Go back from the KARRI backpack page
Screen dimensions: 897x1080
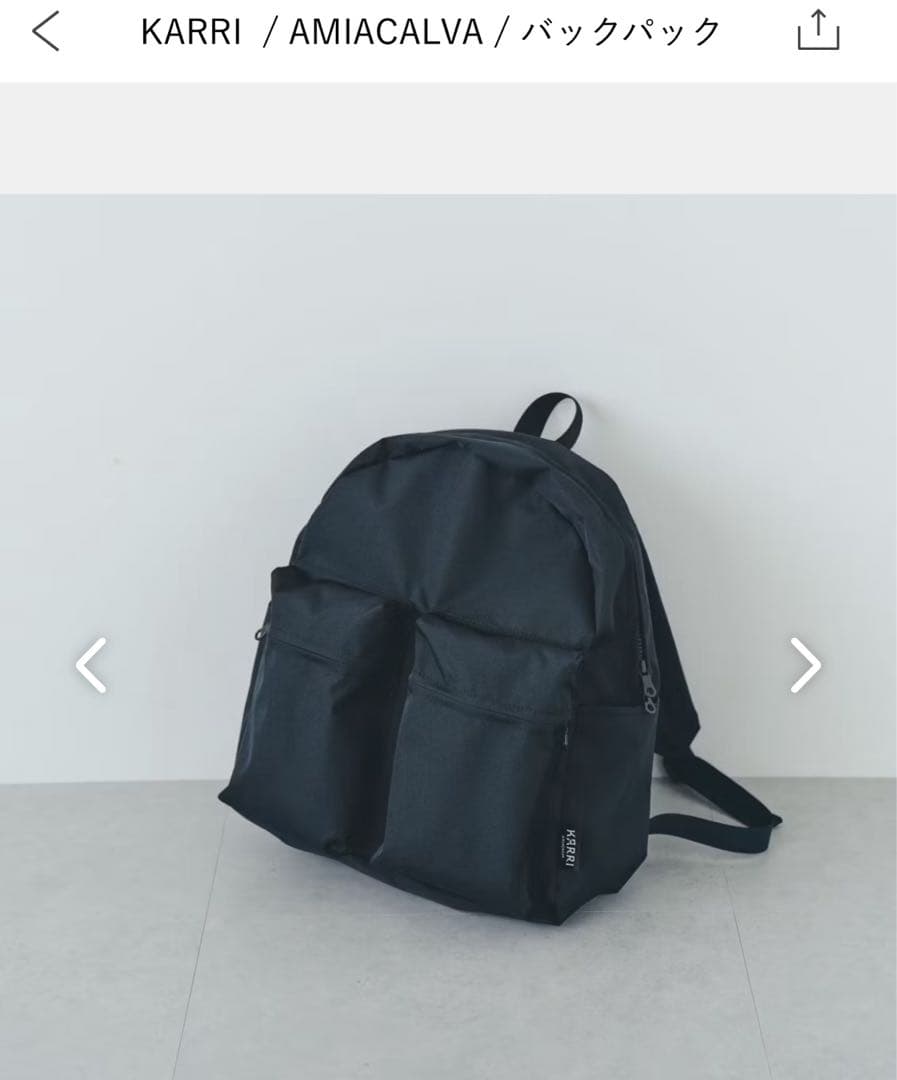click(x=46, y=32)
